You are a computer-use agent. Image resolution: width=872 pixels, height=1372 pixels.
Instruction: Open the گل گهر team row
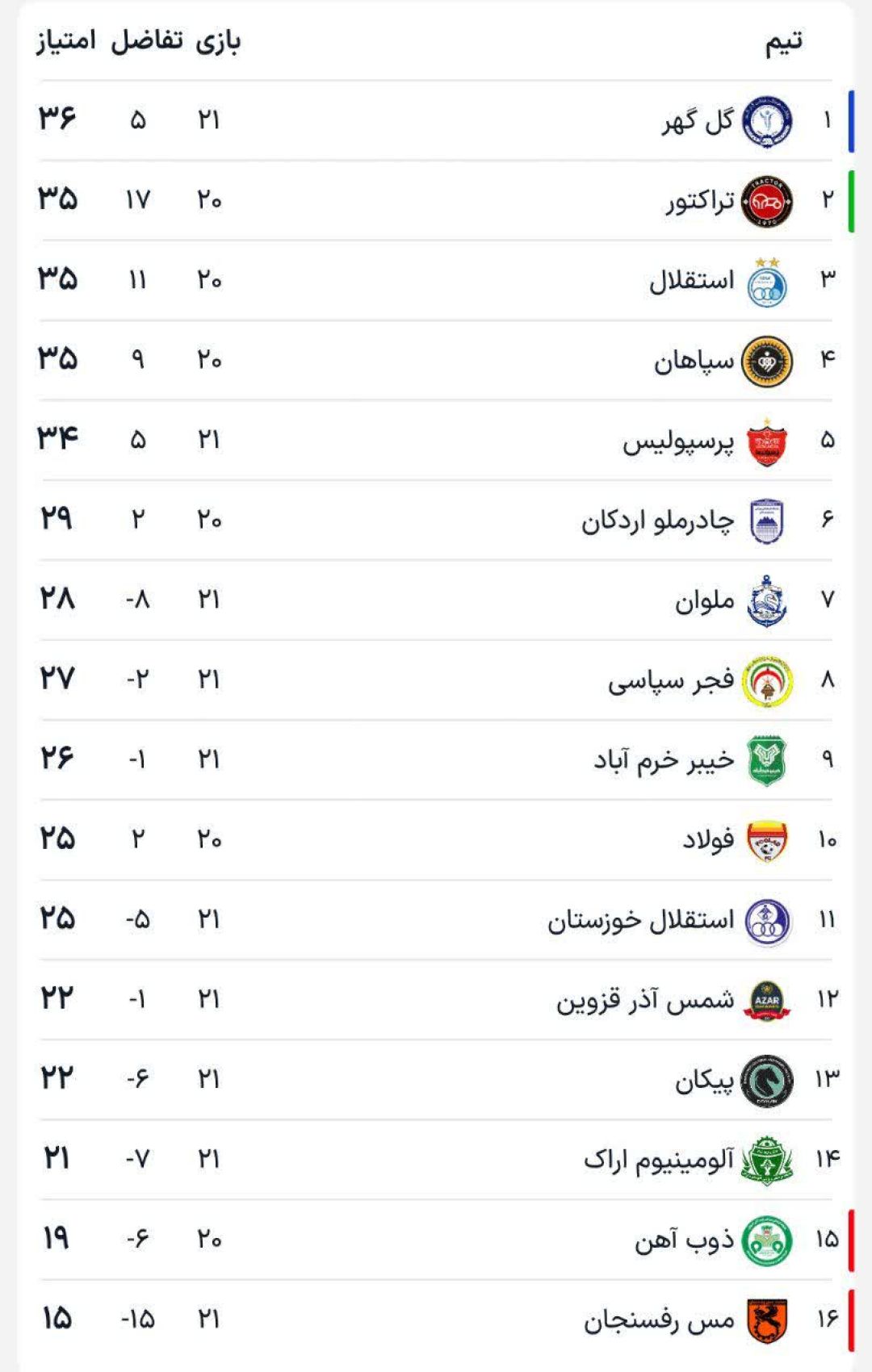click(x=436, y=121)
